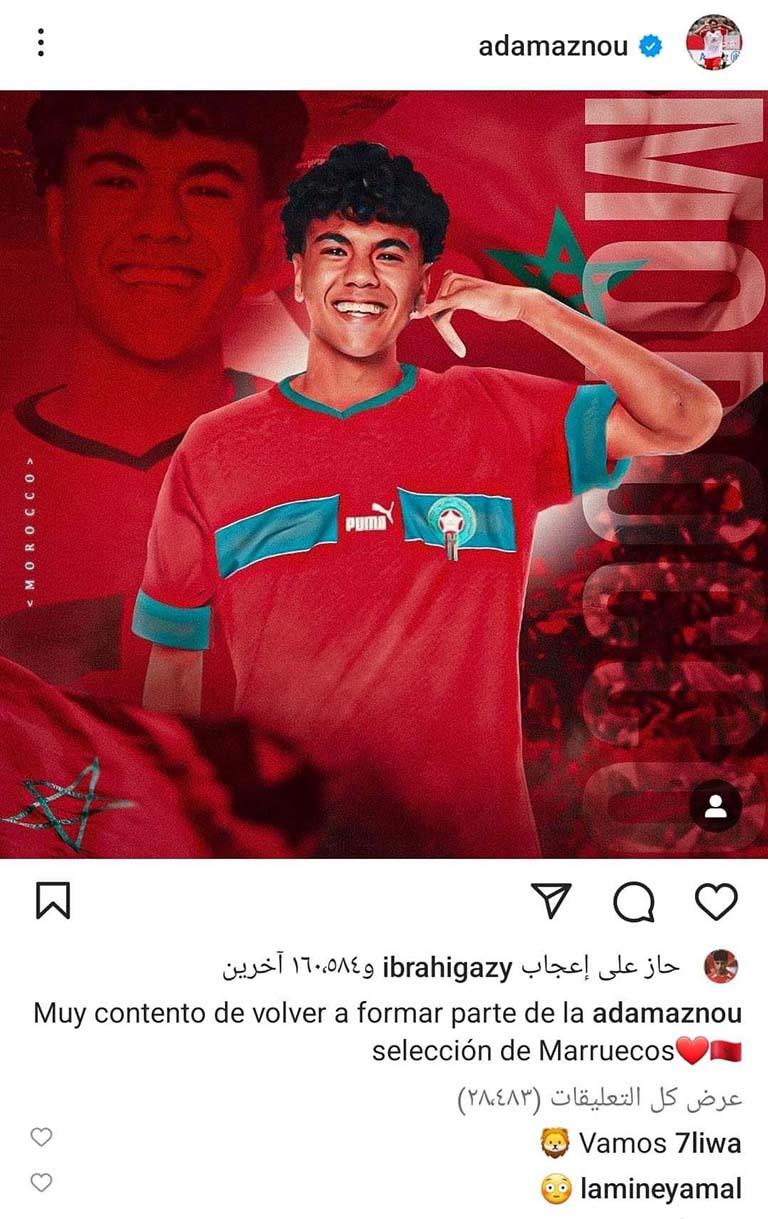Open adamaznou's profile picture in the header
Image resolution: width=768 pixels, height=1219 pixels.
tap(713, 43)
